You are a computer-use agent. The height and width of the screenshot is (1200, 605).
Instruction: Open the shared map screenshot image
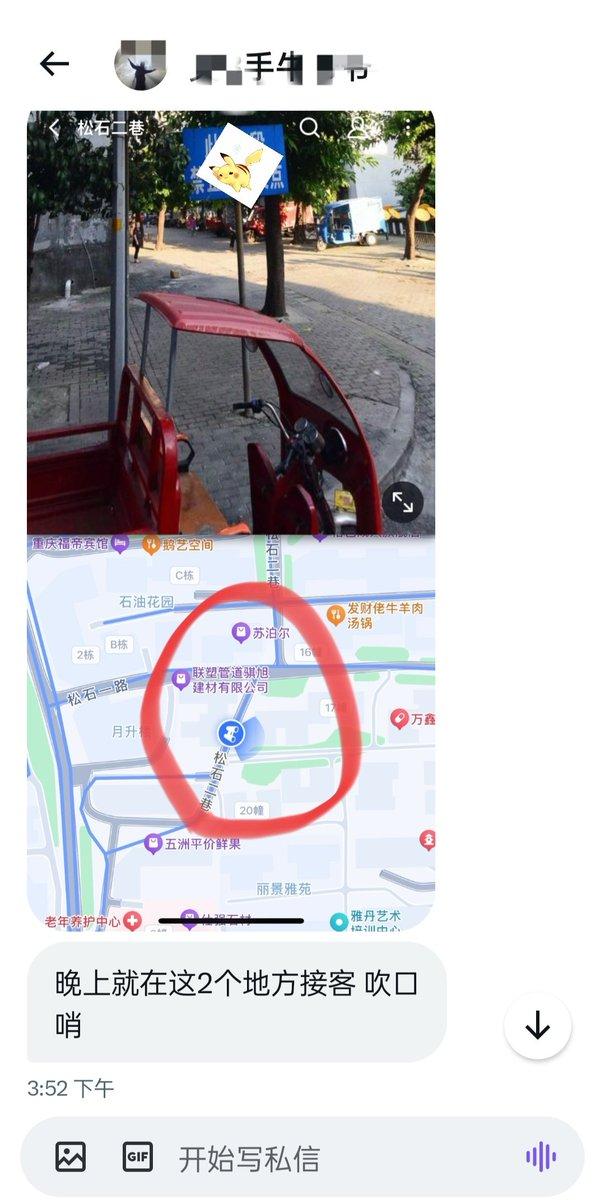[231, 520]
